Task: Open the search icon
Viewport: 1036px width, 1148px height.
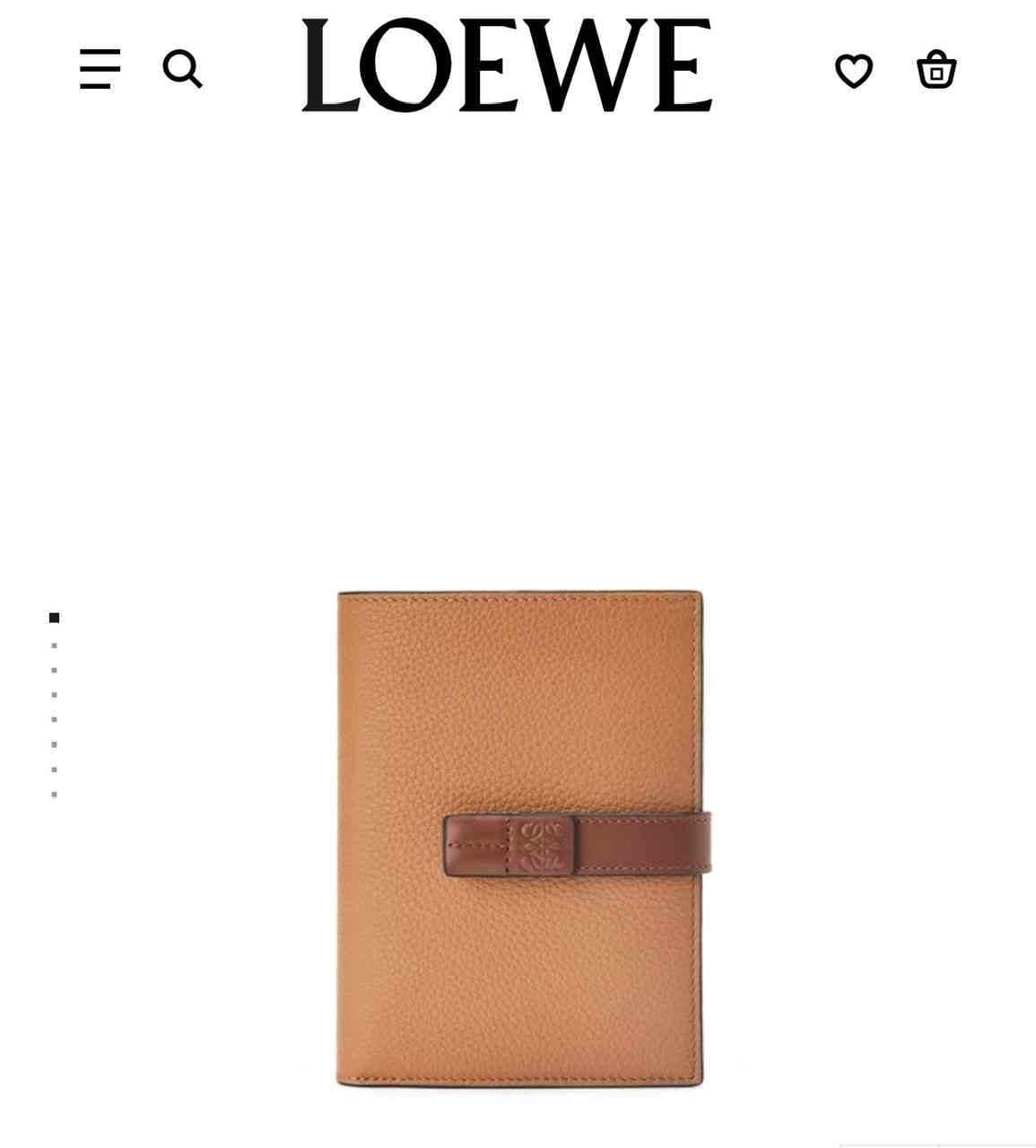Action: [182, 69]
